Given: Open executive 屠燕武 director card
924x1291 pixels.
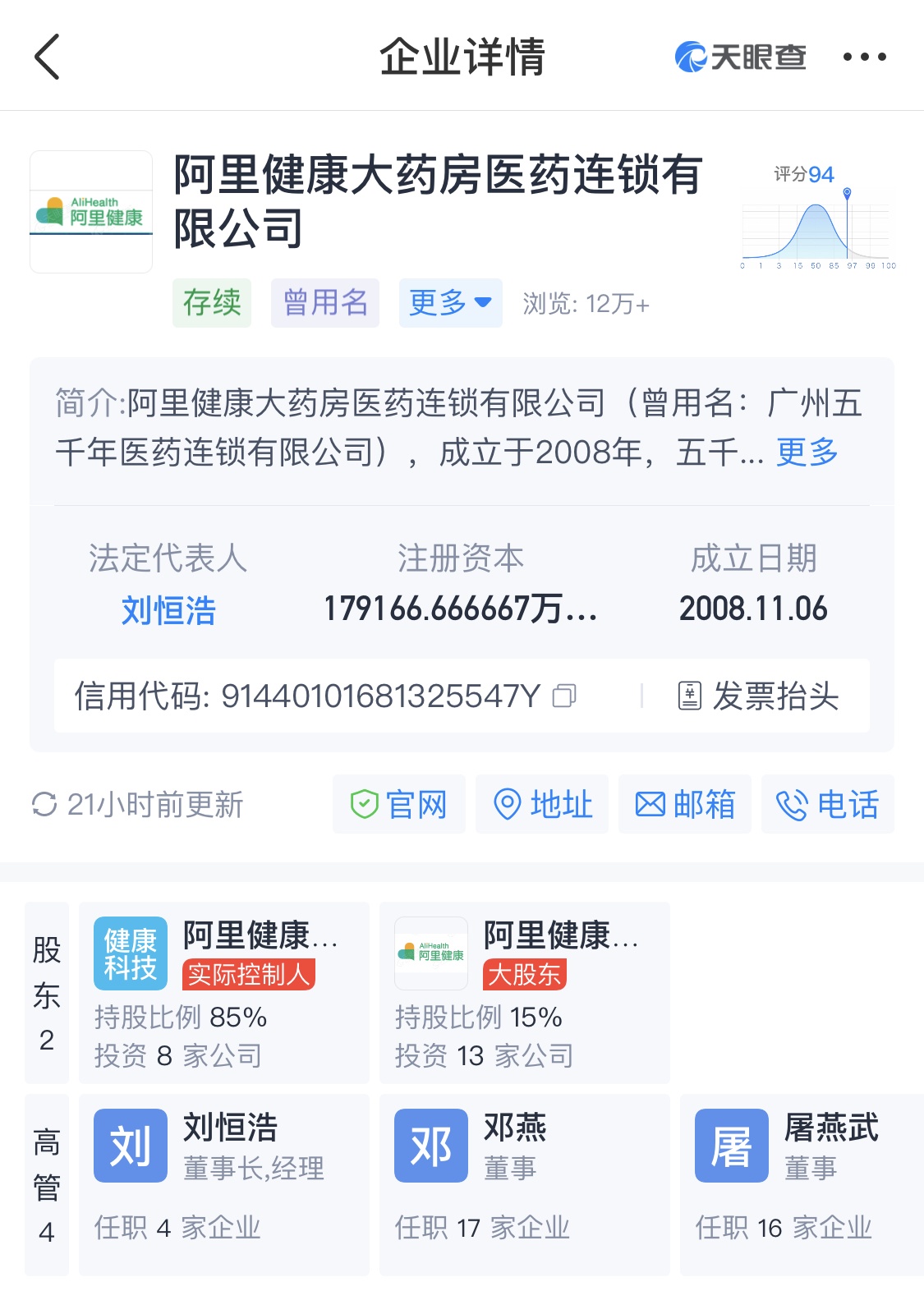Looking at the screenshot, I should point(801,1184).
